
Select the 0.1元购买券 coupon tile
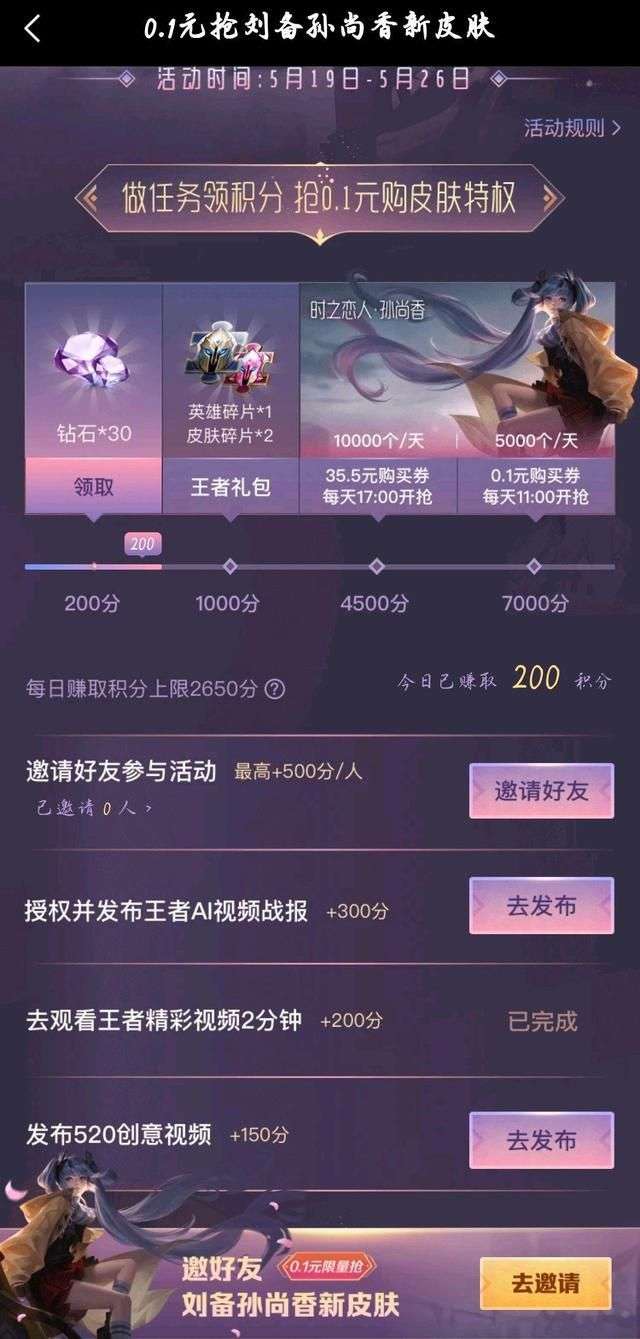tap(535, 486)
